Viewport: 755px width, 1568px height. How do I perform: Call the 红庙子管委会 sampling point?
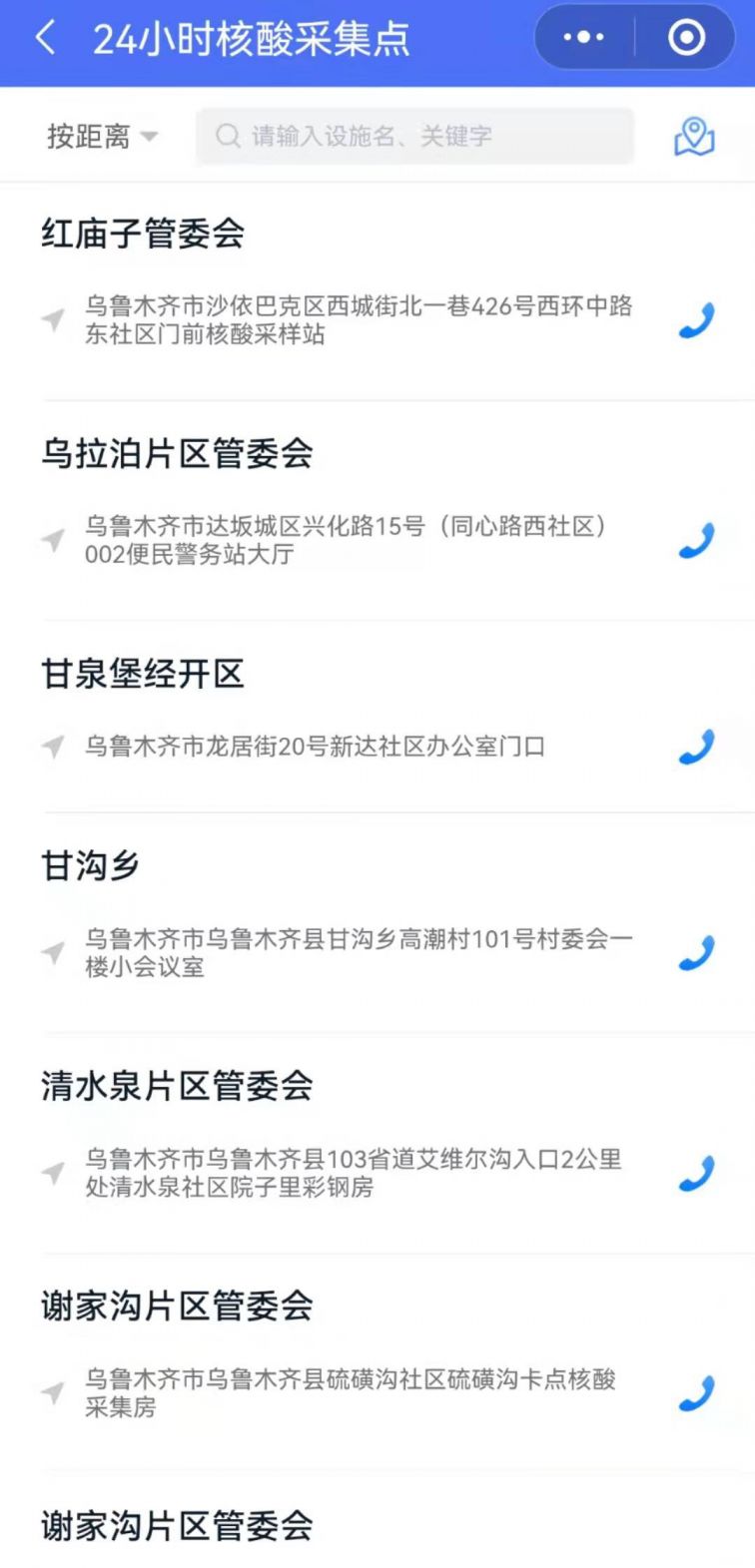tap(696, 320)
